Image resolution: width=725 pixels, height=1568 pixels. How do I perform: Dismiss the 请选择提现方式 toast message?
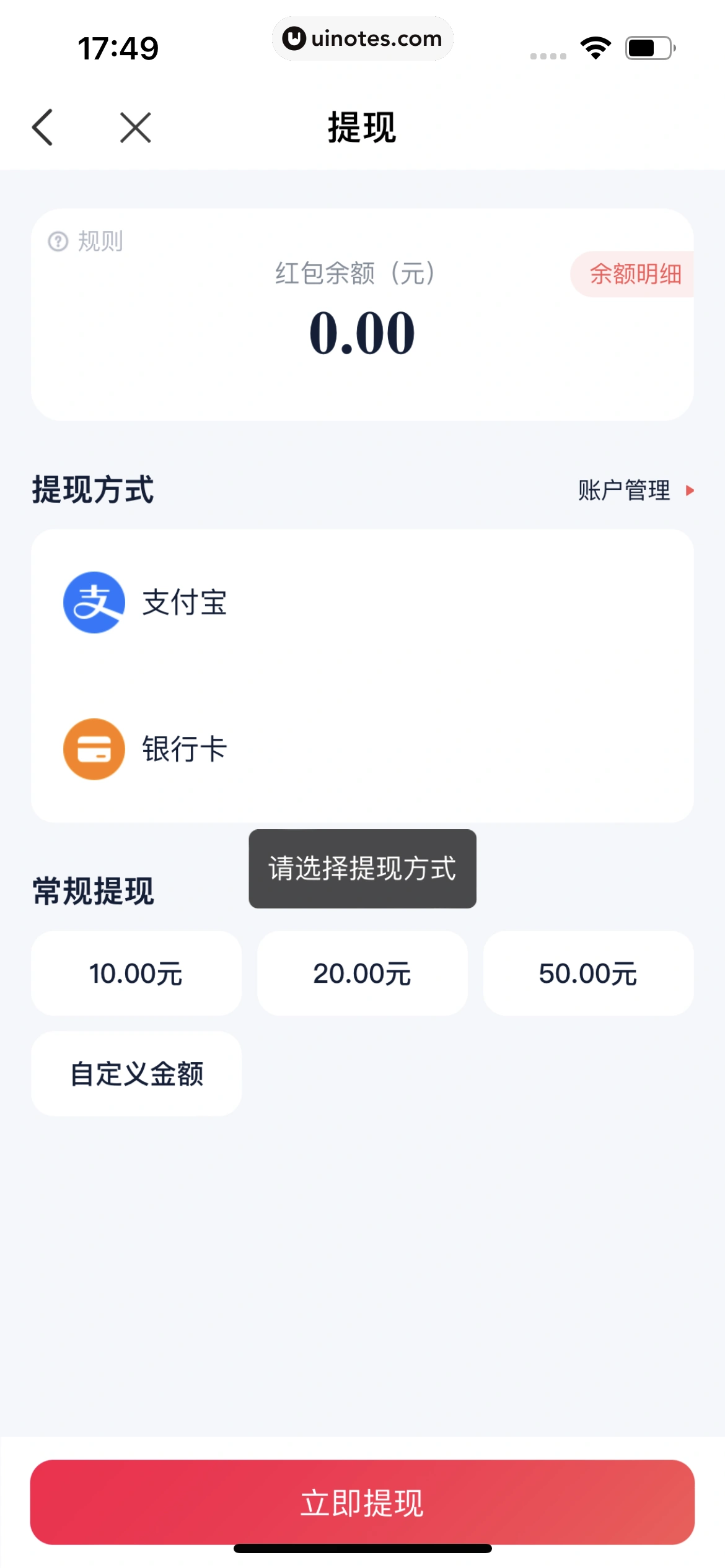(x=362, y=868)
